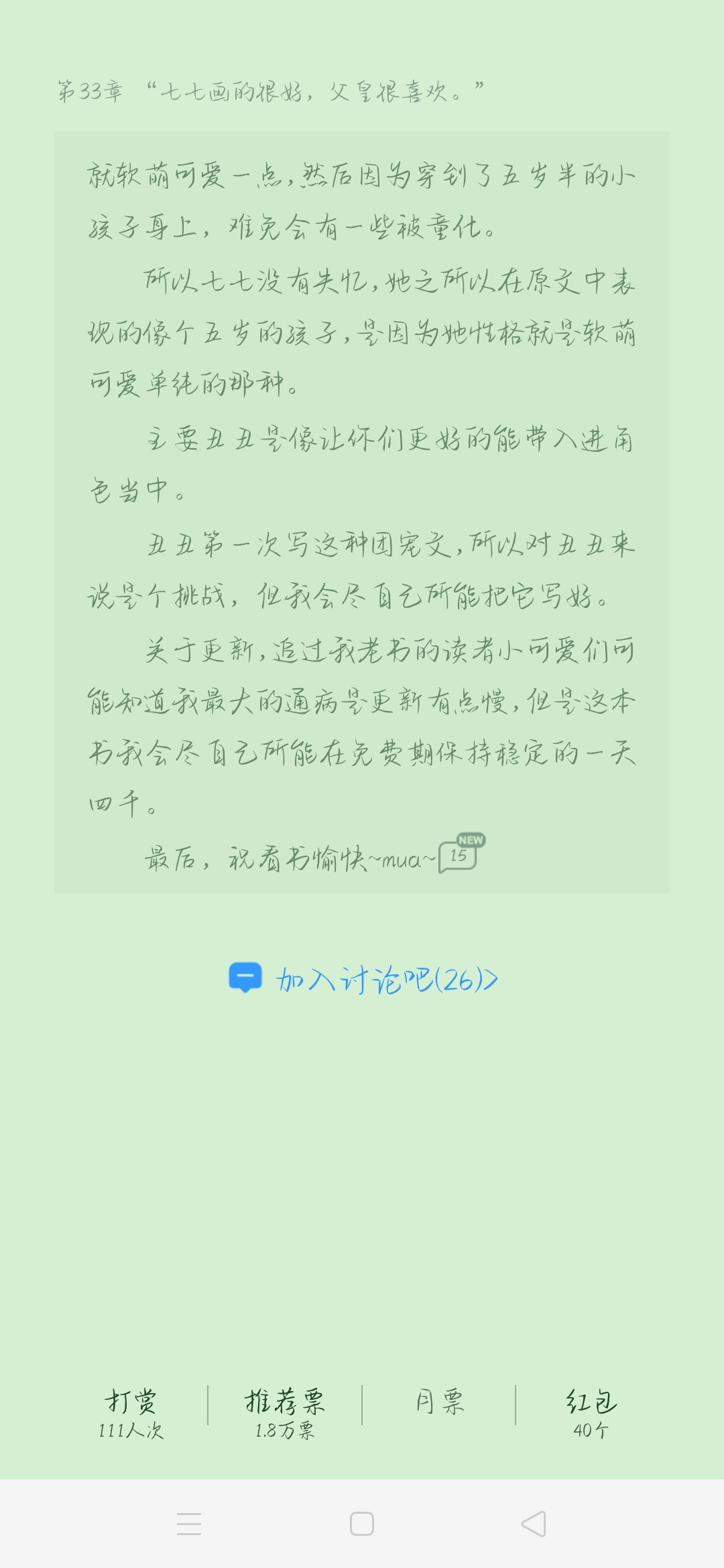
Task: Cast a 推荐票 recommendation vote
Action: tap(285, 1413)
